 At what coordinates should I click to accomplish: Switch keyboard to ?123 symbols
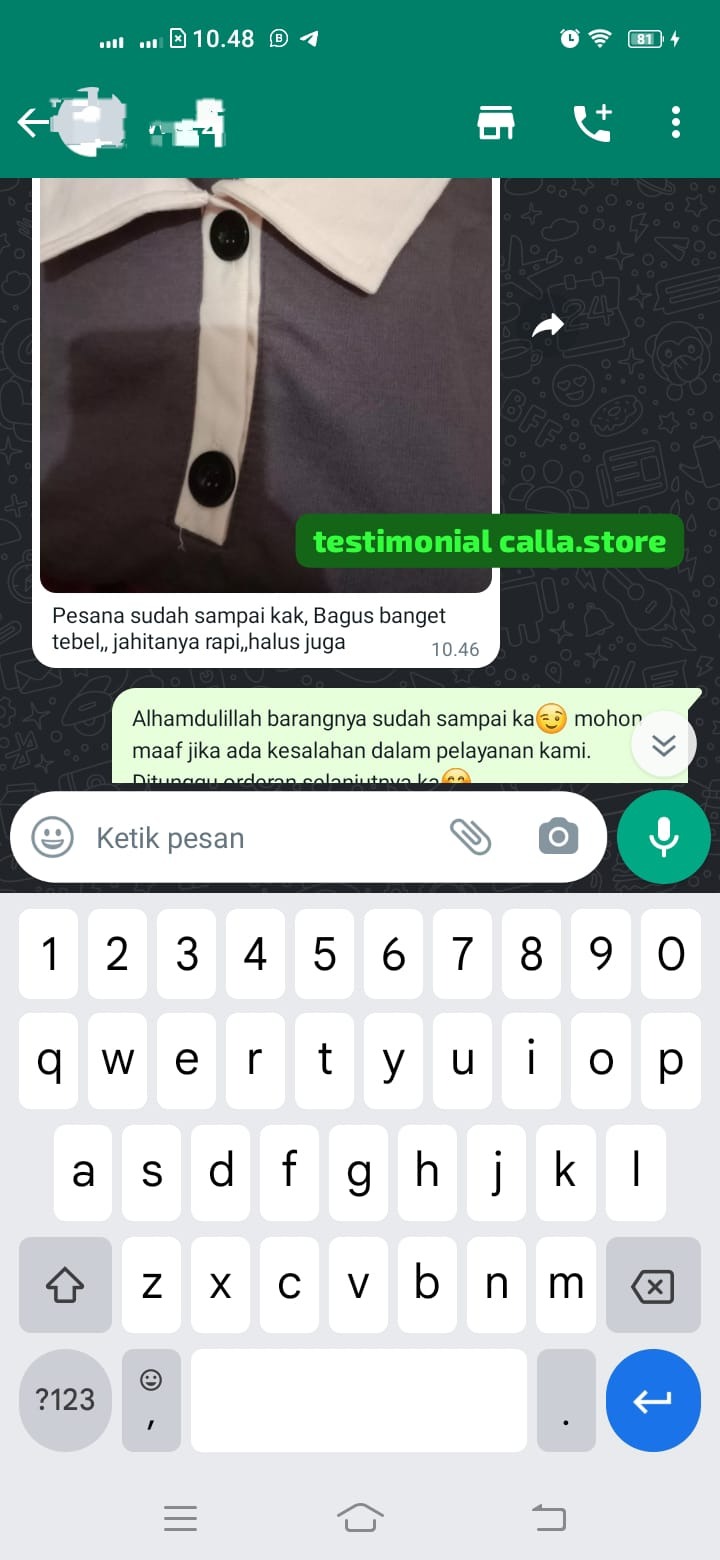[65, 1400]
